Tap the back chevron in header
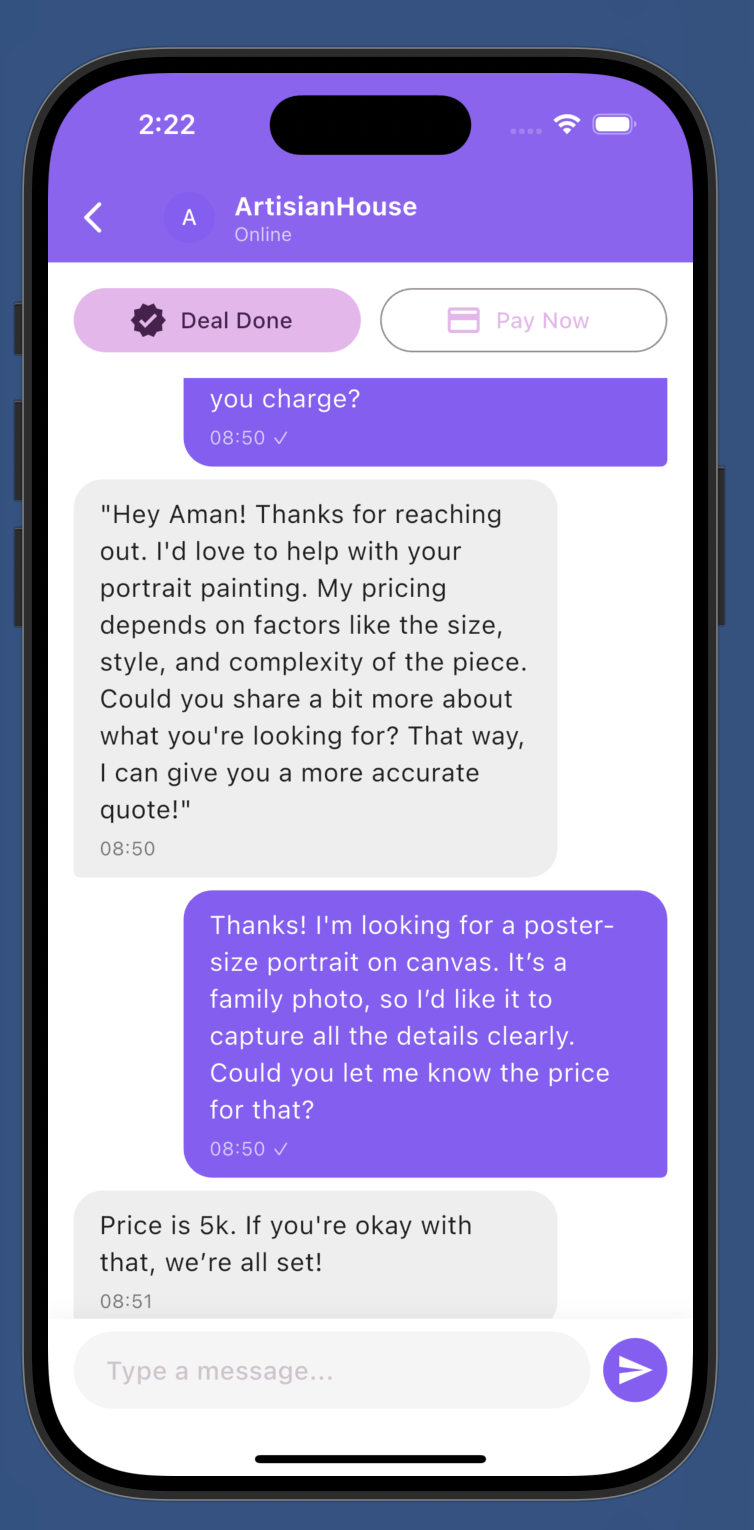 [x=93, y=217]
